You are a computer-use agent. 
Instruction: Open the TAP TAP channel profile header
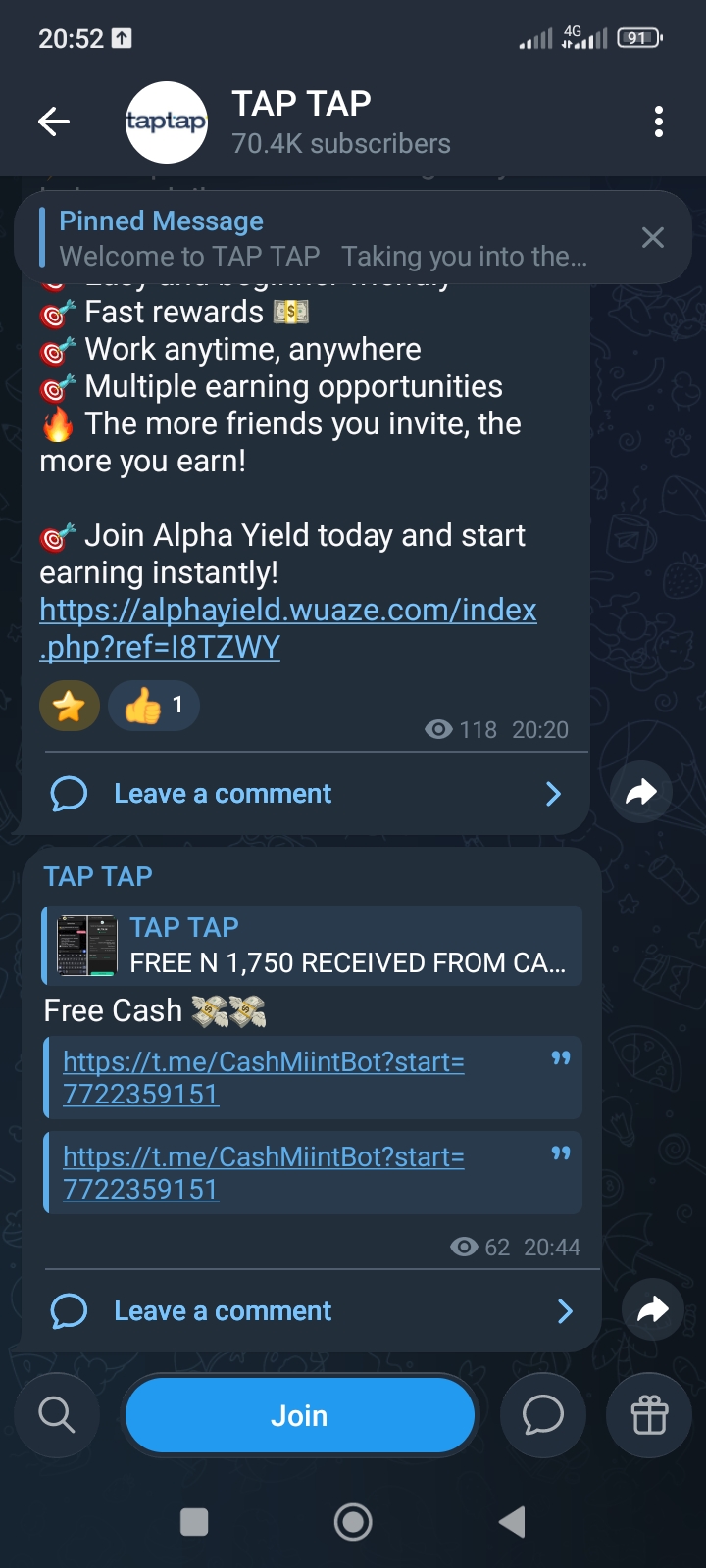point(339,122)
